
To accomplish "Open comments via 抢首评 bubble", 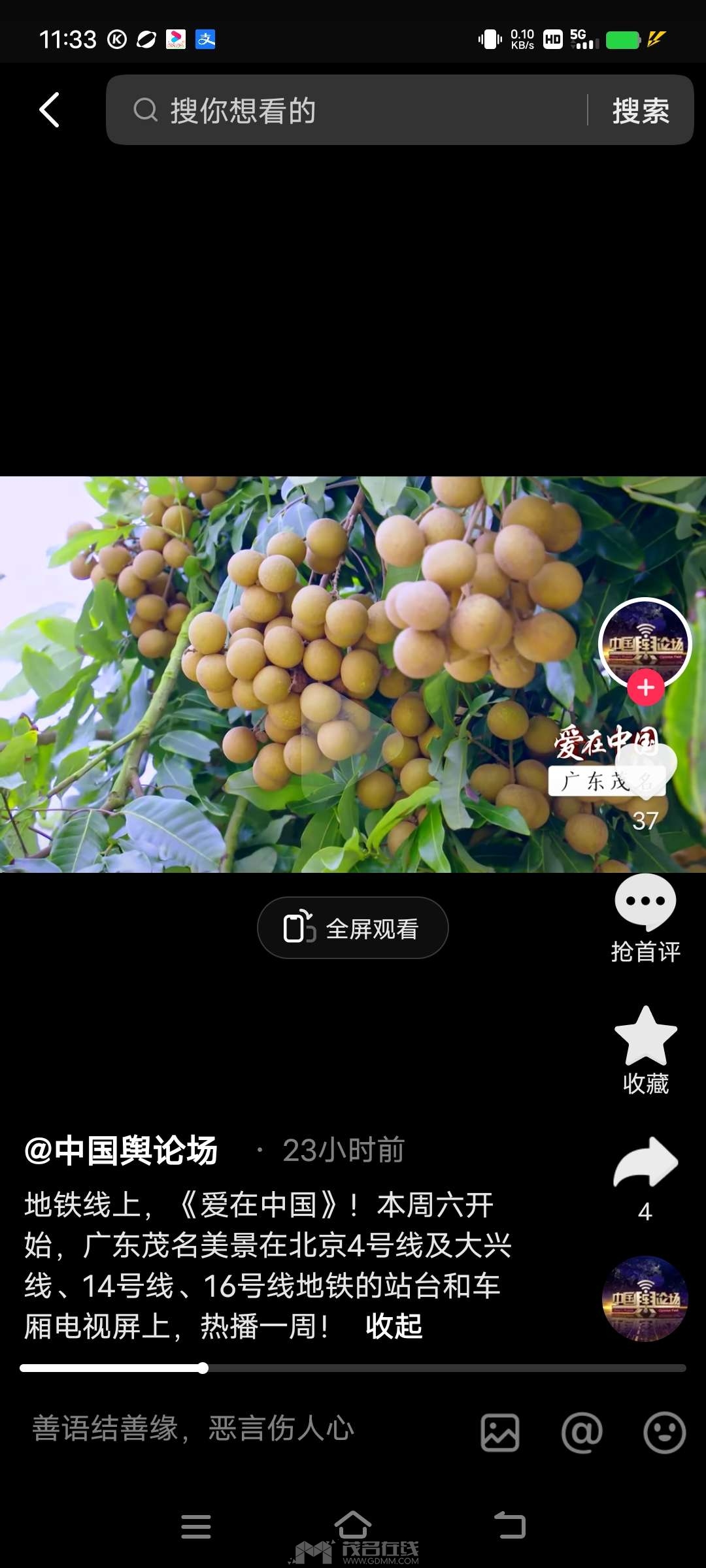I will pyautogui.click(x=645, y=903).
